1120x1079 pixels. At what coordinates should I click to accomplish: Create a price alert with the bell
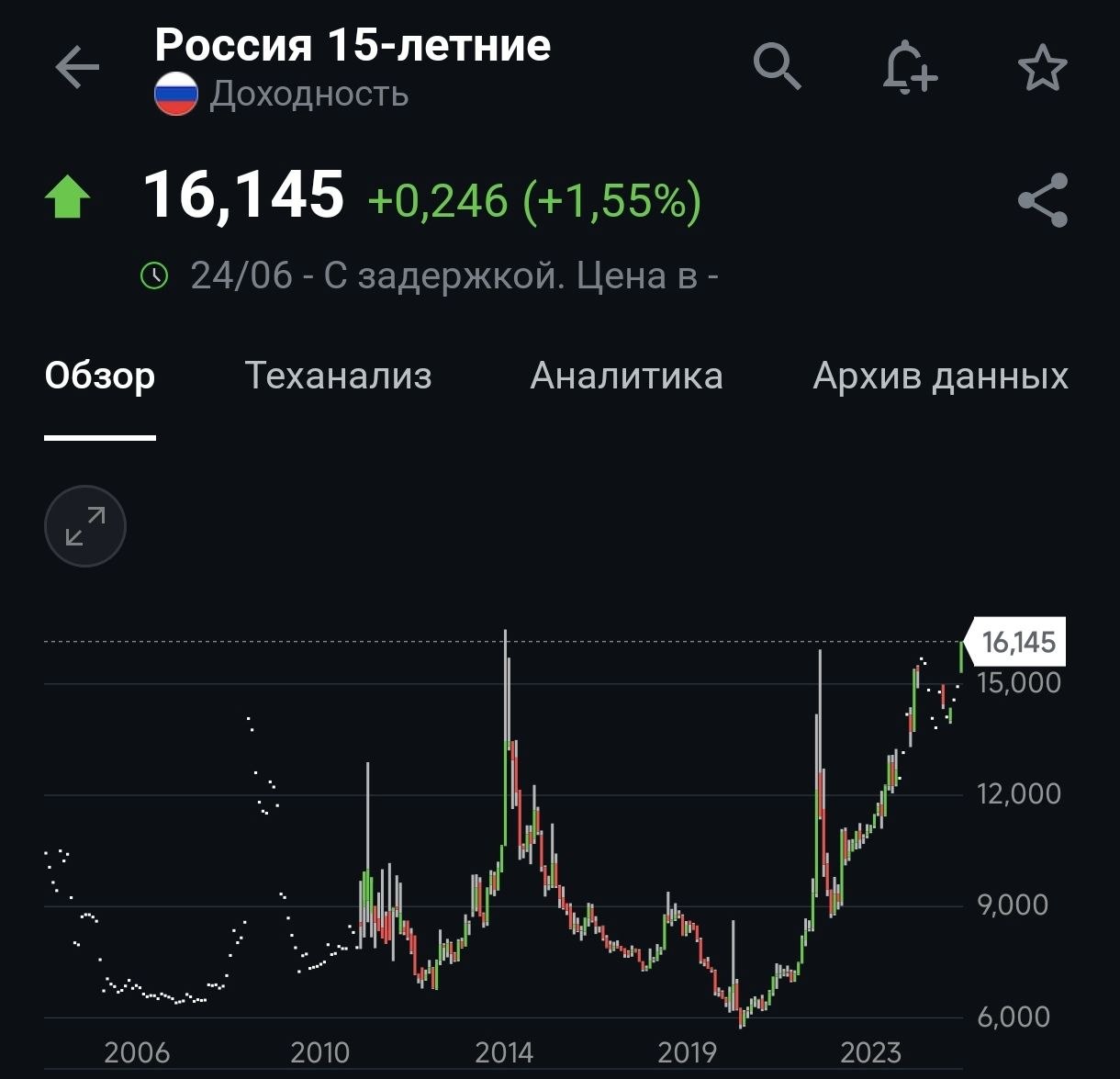pyautogui.click(x=909, y=67)
